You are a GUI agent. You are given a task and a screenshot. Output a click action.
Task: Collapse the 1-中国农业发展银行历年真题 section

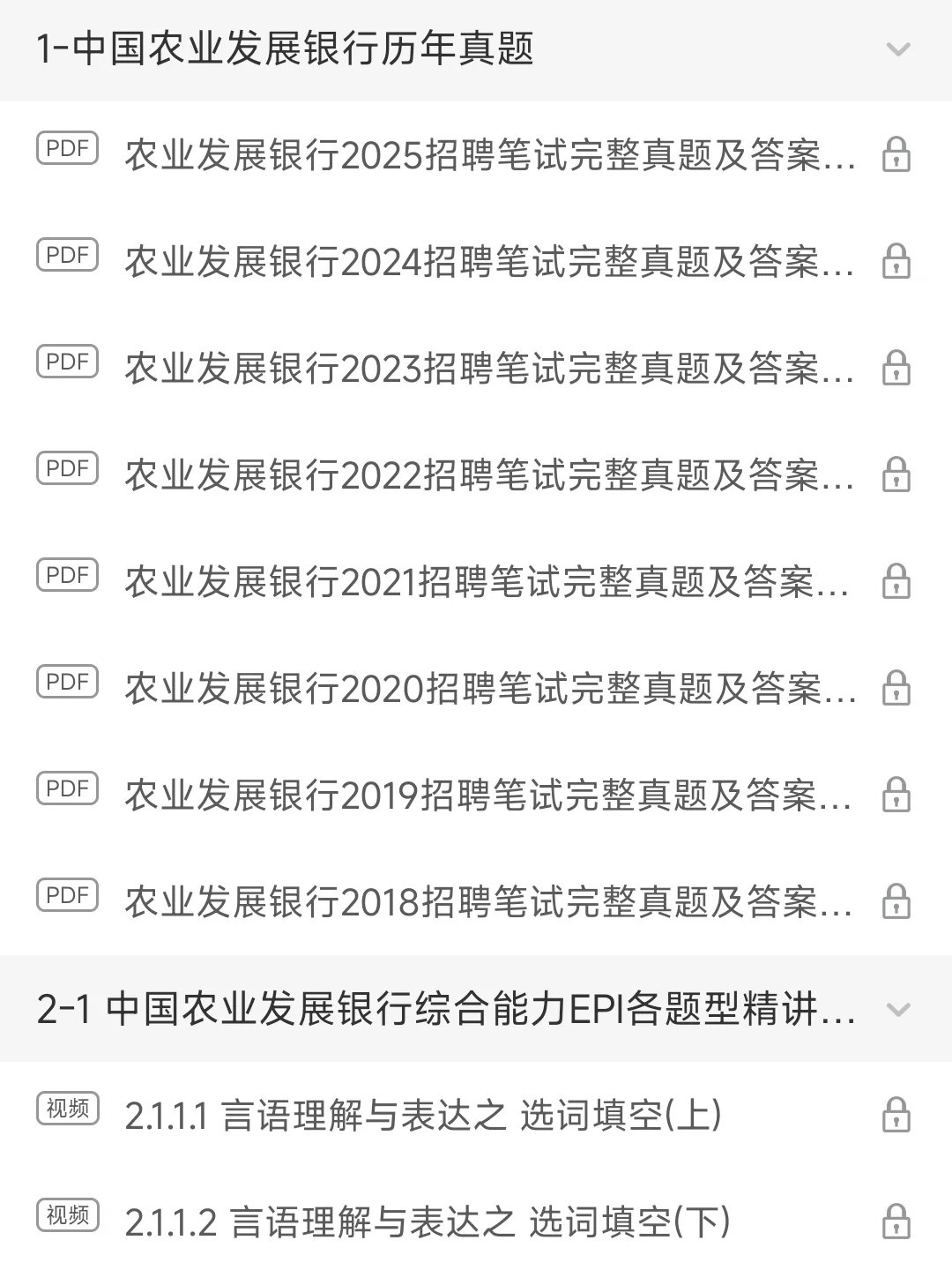point(897,49)
